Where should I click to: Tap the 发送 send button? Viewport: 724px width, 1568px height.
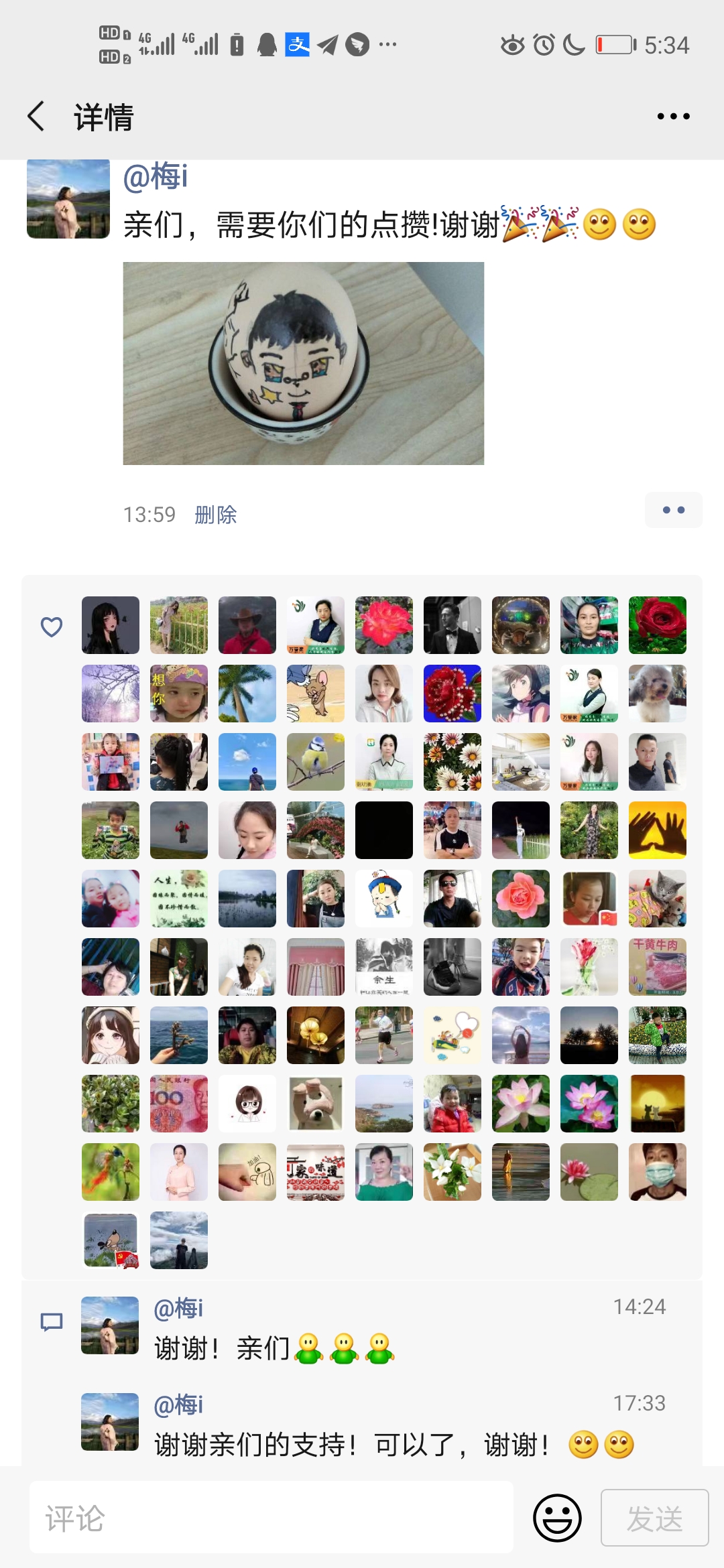(654, 1518)
